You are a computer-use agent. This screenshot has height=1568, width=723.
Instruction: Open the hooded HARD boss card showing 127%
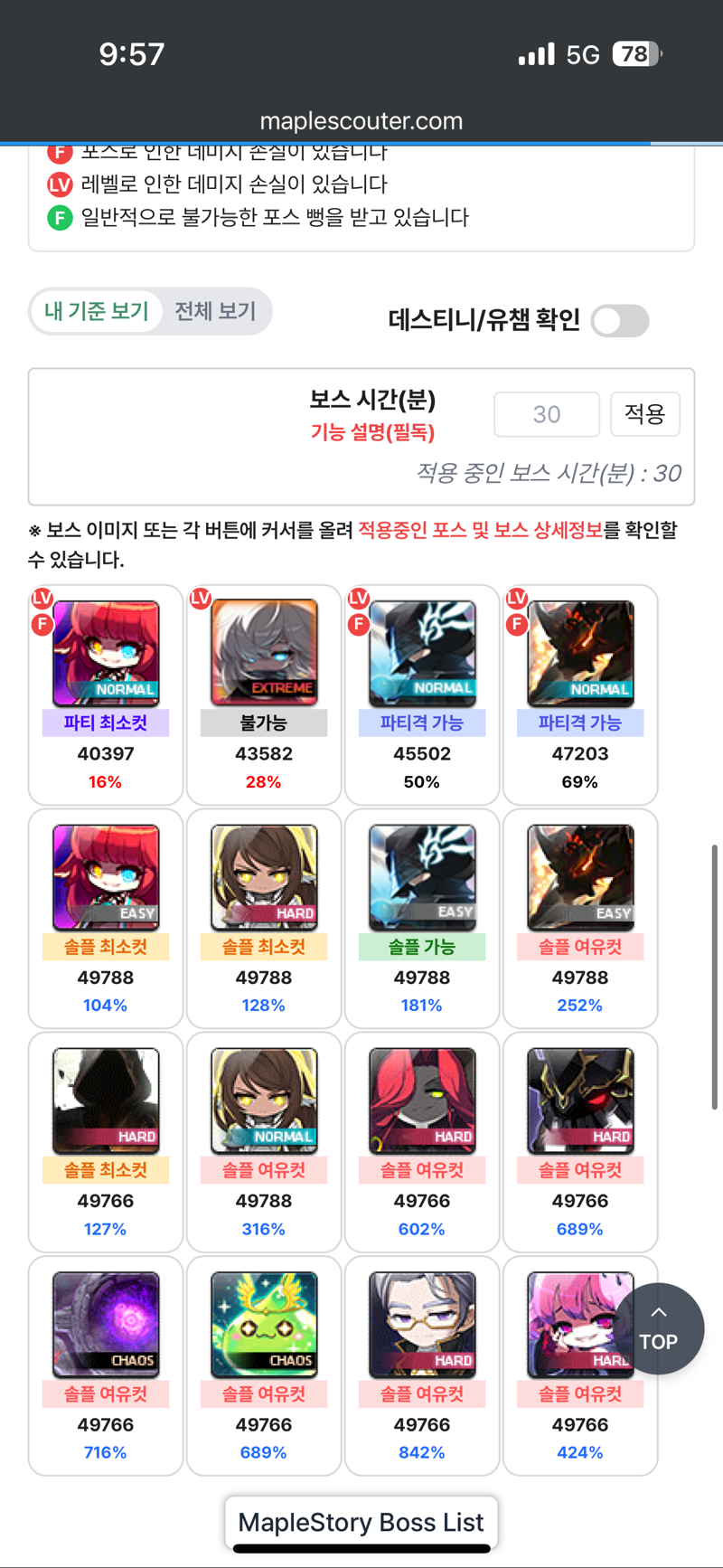pyautogui.click(x=106, y=1142)
